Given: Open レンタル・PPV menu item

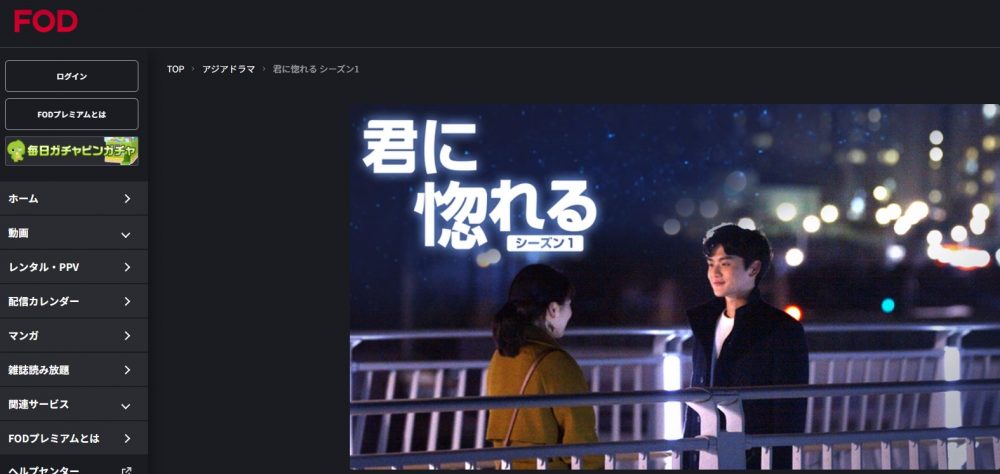Looking at the screenshot, I should point(72,268).
